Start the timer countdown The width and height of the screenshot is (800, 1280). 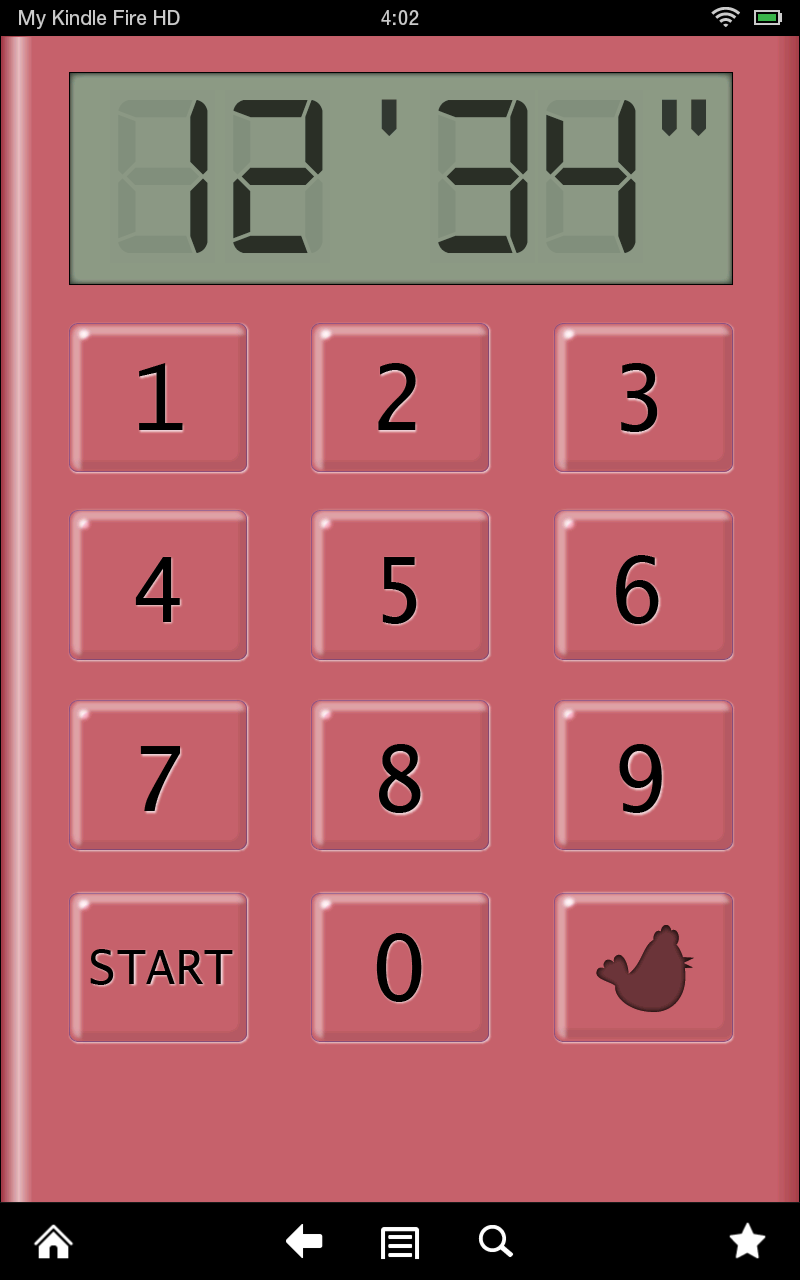click(x=158, y=967)
